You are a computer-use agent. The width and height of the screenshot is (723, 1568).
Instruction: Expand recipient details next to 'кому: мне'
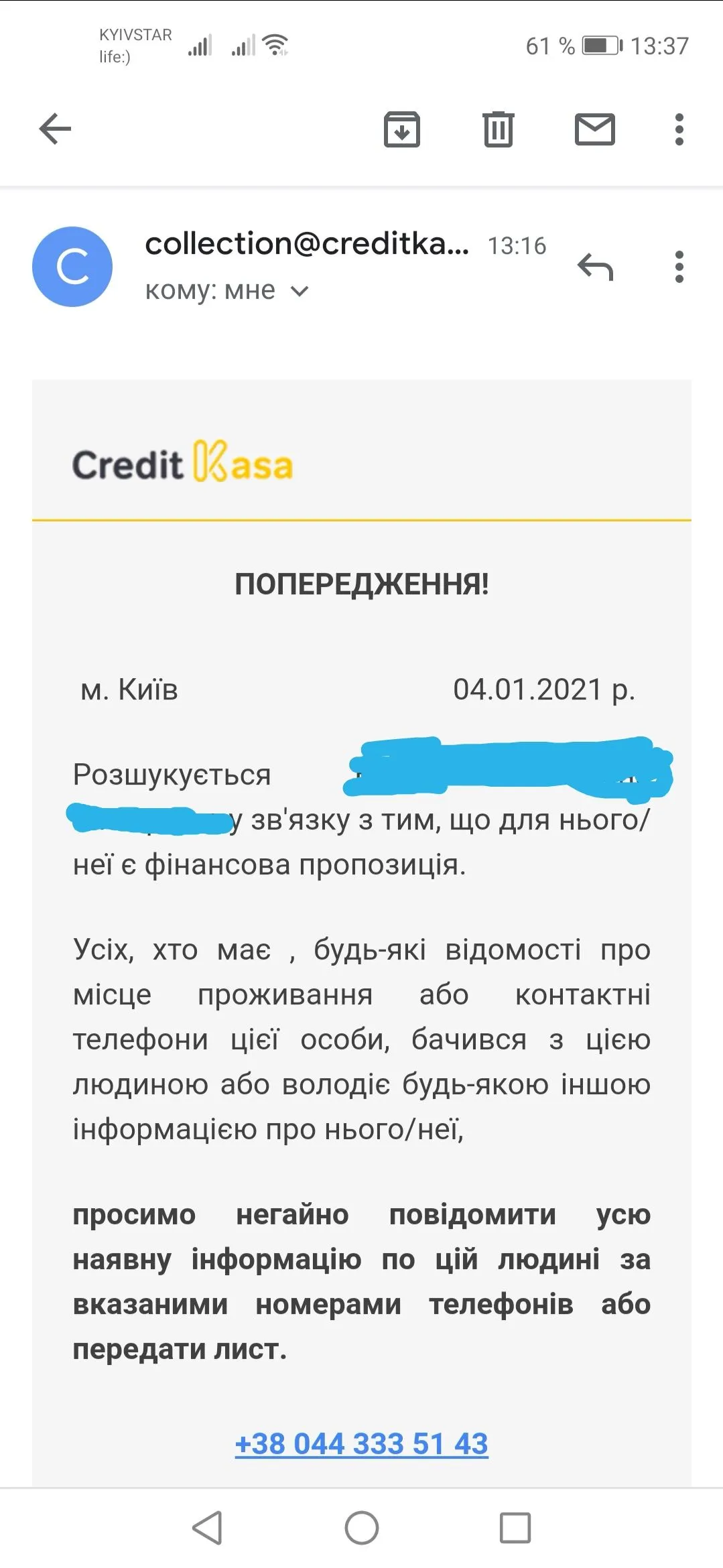click(x=300, y=291)
